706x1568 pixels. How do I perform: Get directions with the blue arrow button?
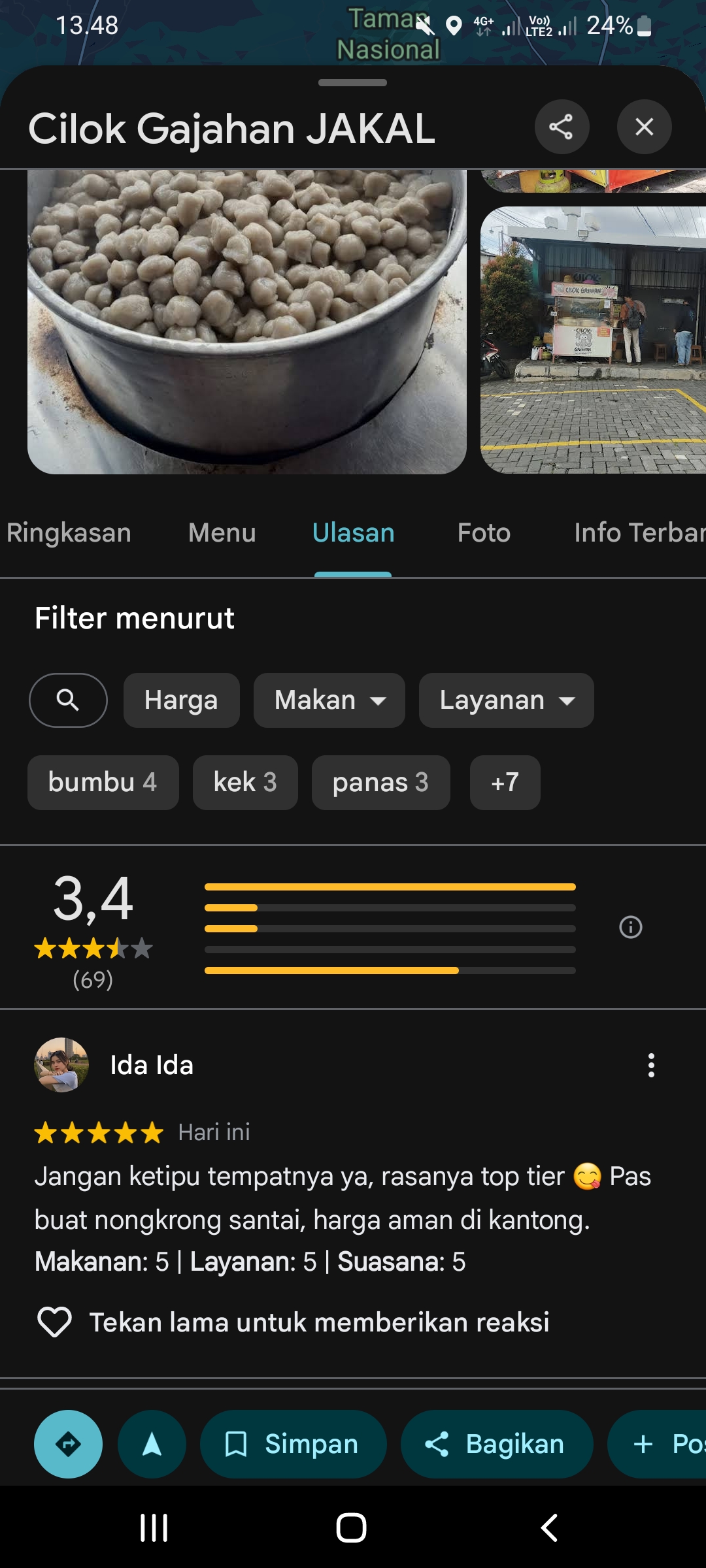68,1444
